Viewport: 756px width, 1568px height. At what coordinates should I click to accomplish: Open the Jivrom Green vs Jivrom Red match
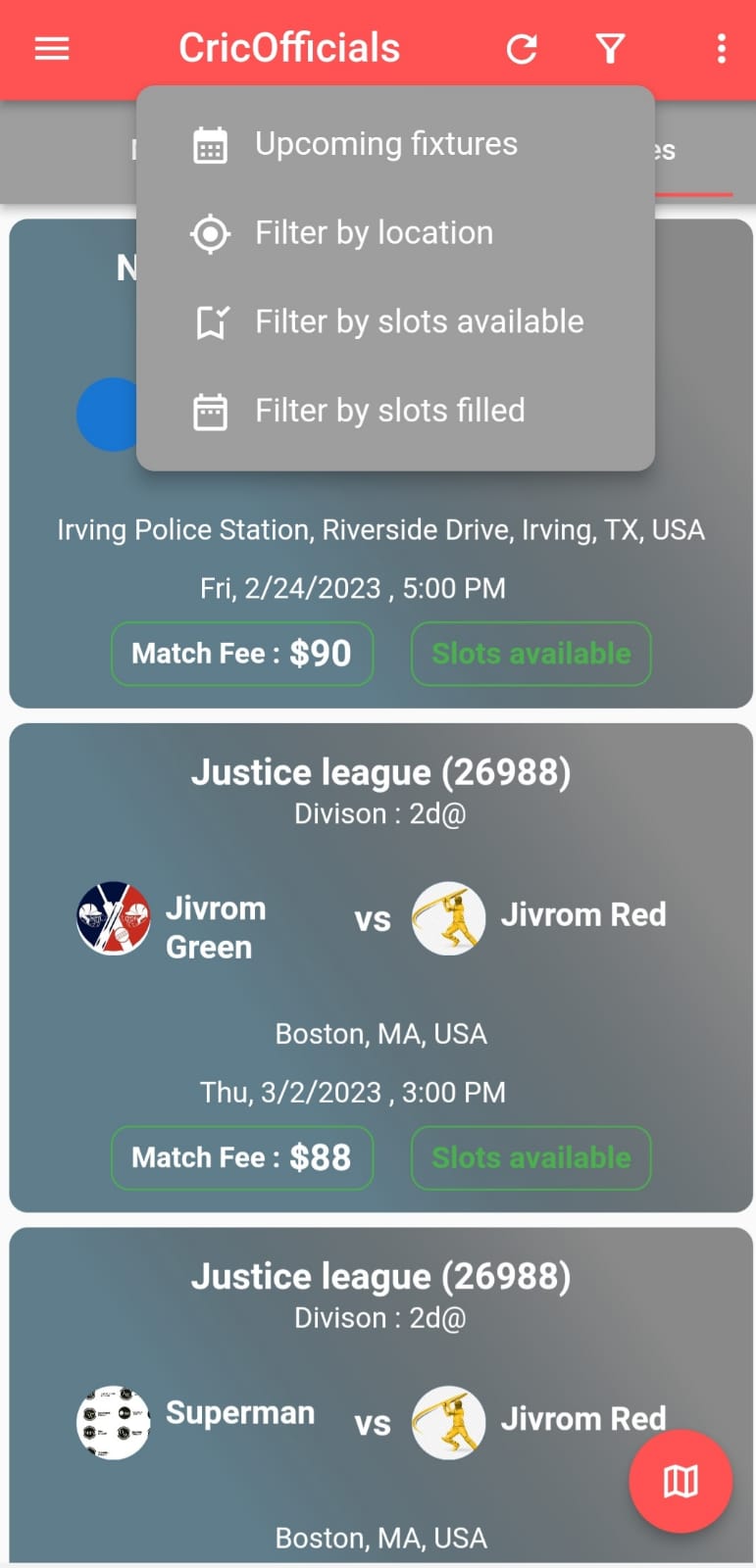pos(380,965)
